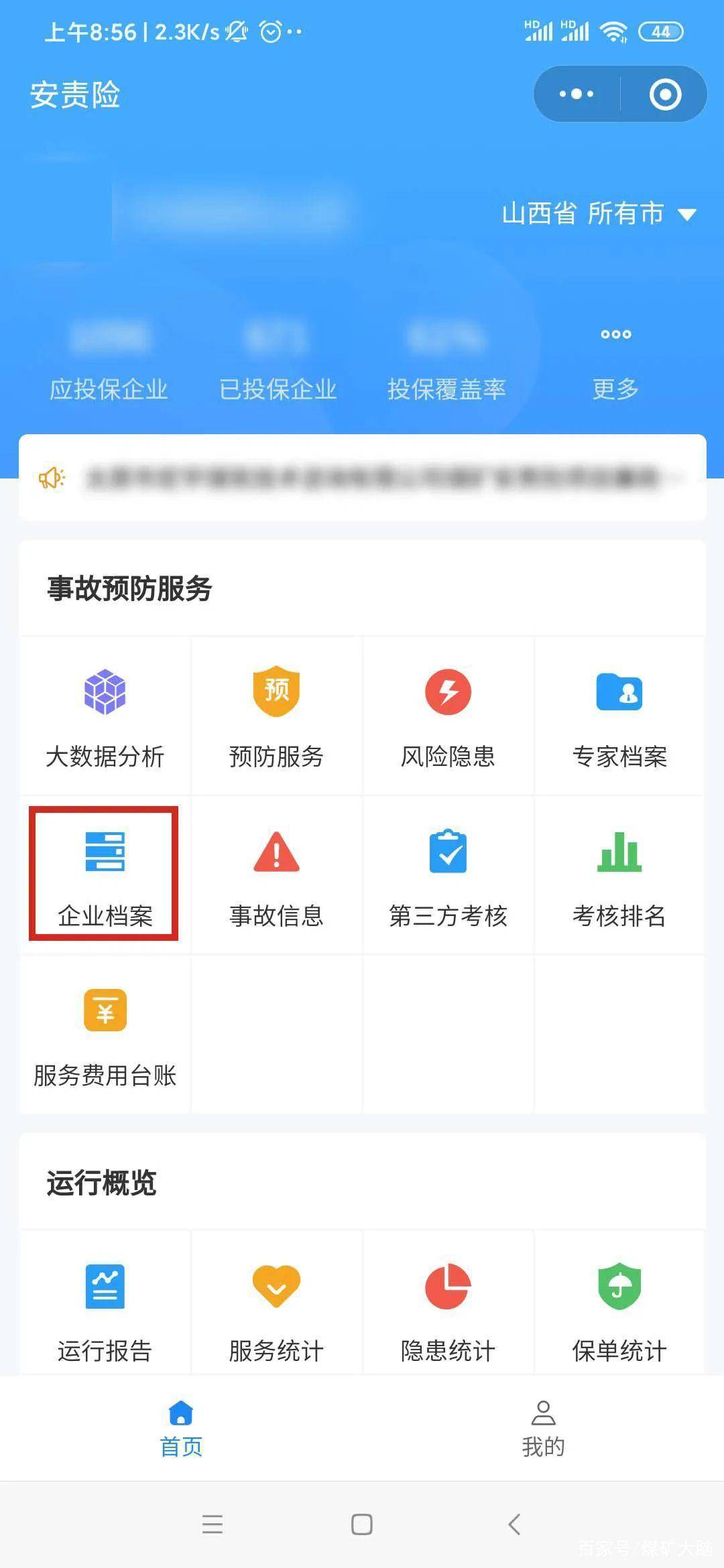
Task: Tap the system back button
Action: tap(514, 1524)
